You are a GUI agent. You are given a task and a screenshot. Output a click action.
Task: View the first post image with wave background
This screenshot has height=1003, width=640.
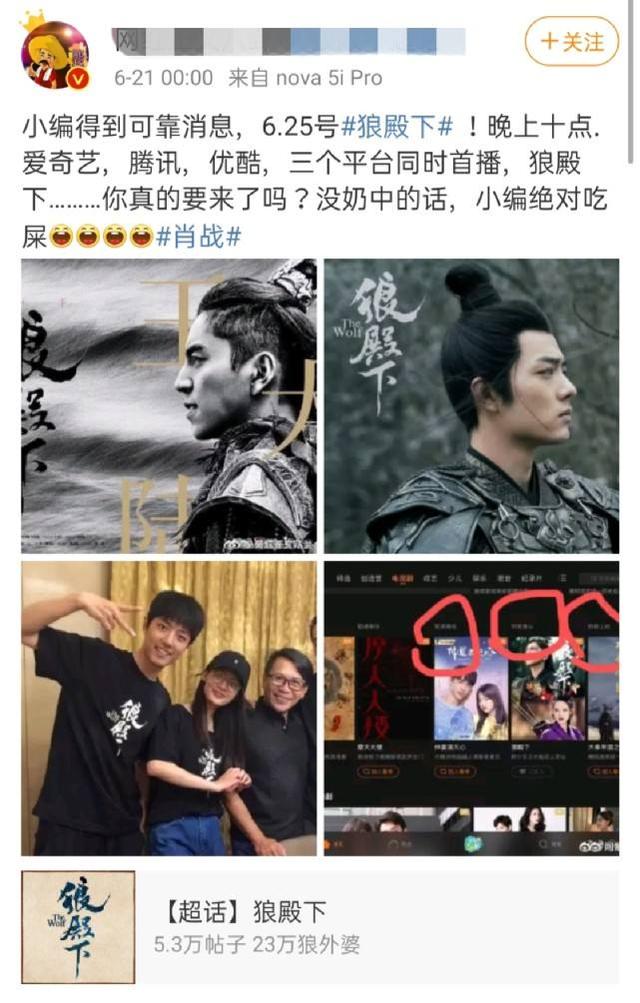pyautogui.click(x=169, y=405)
